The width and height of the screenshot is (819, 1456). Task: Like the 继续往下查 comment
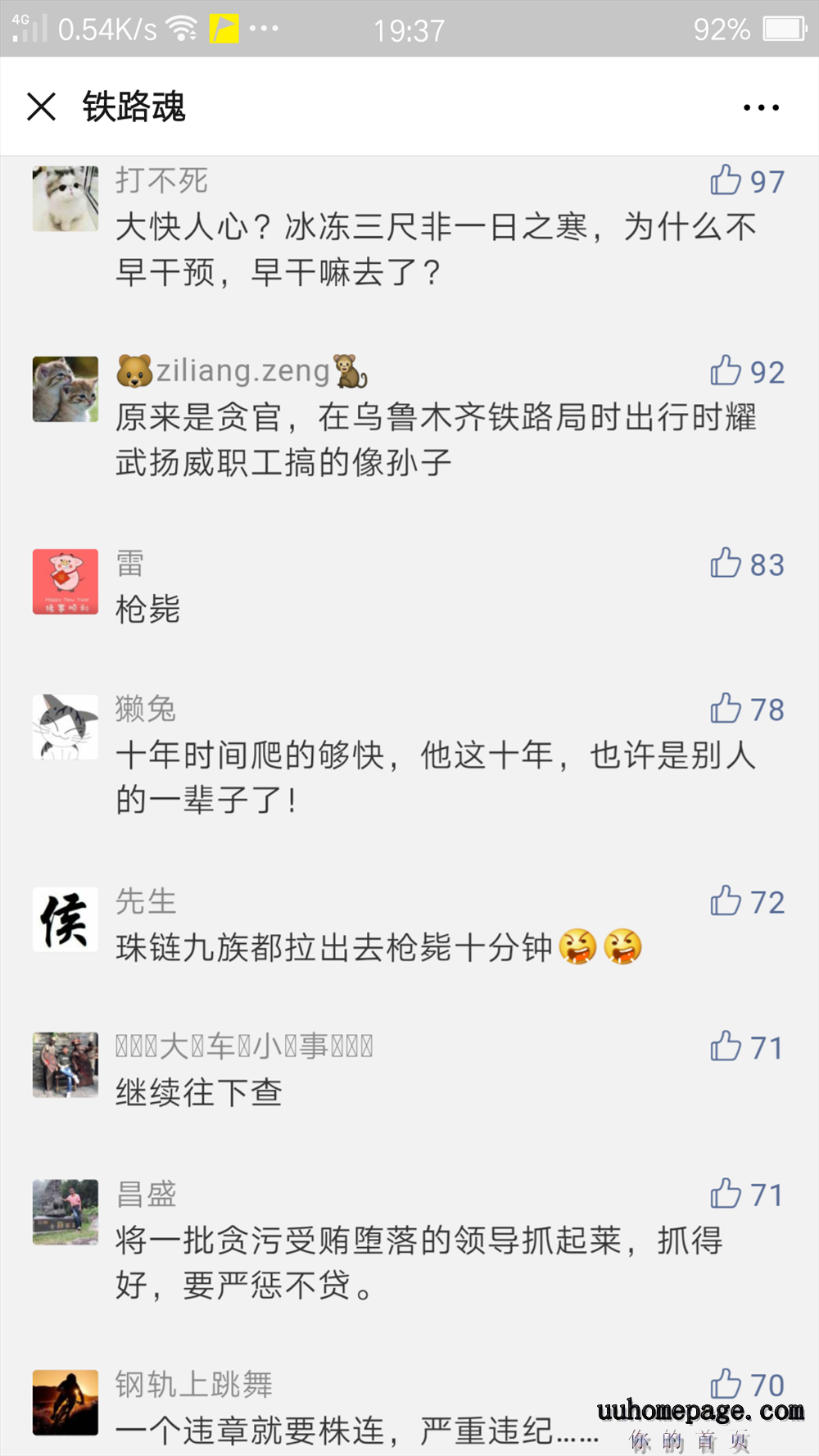click(726, 1046)
